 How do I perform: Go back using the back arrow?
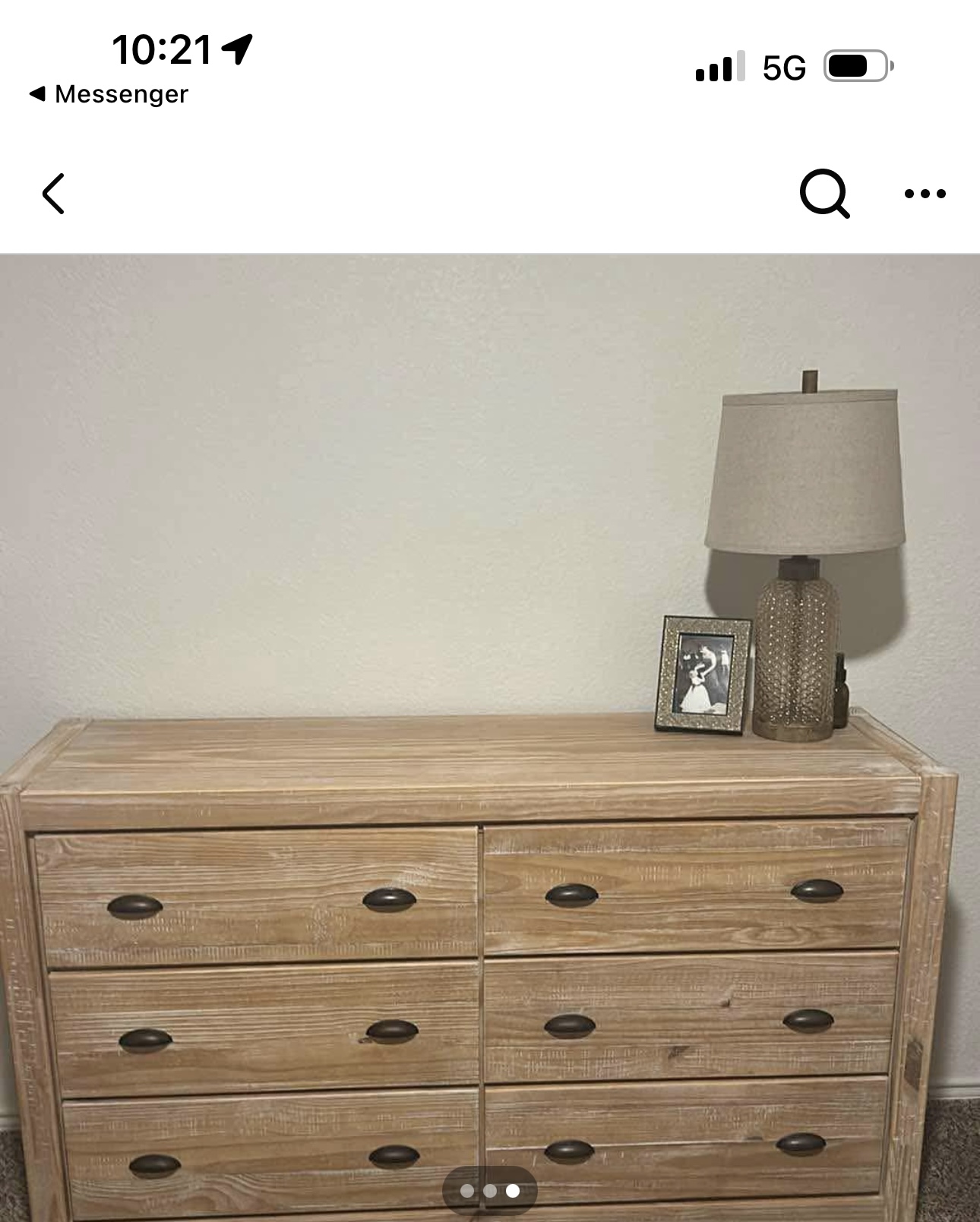[53, 194]
